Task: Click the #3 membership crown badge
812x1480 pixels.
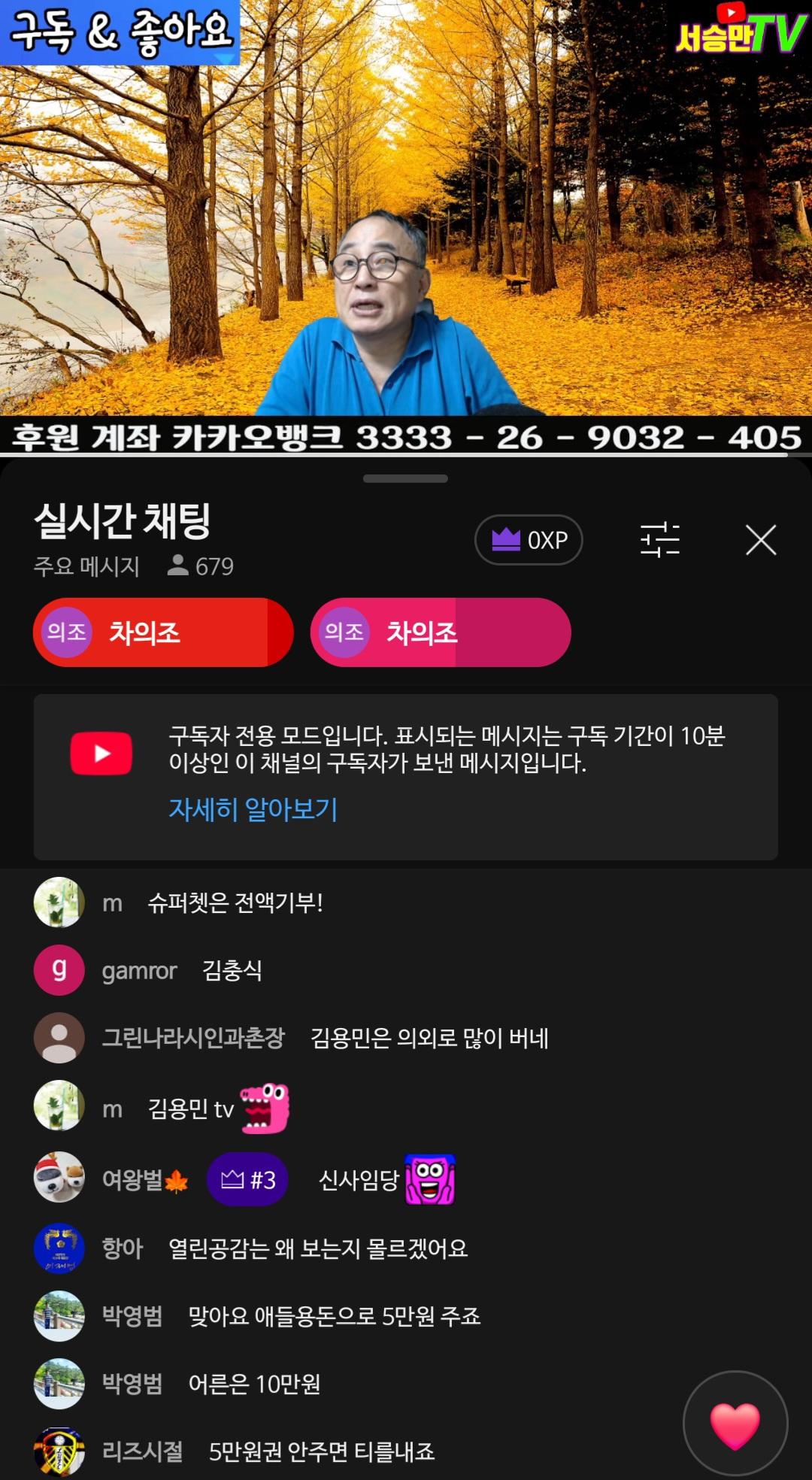Action: [248, 1179]
